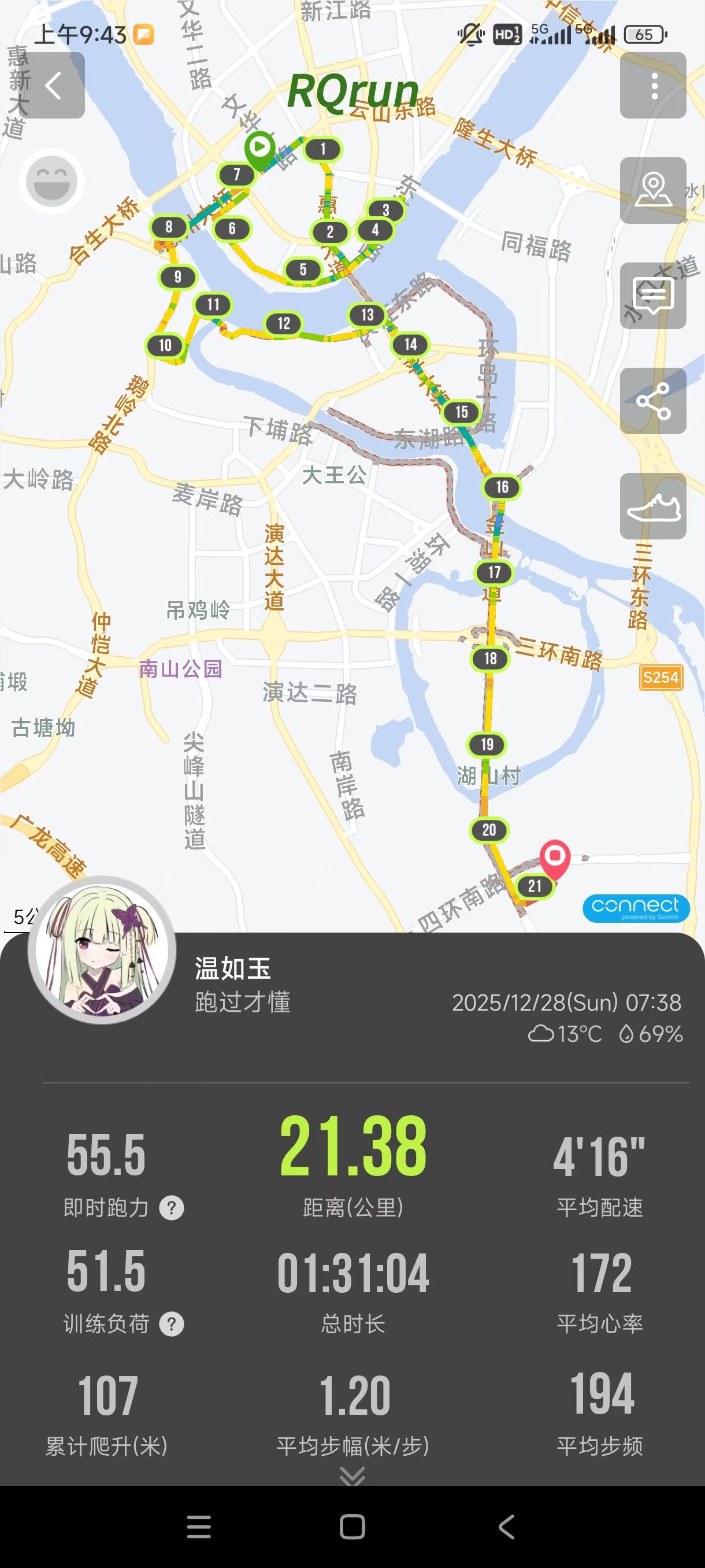Image resolution: width=705 pixels, height=1568 pixels.
Task: Open the three-dot overflow menu
Action: [654, 85]
